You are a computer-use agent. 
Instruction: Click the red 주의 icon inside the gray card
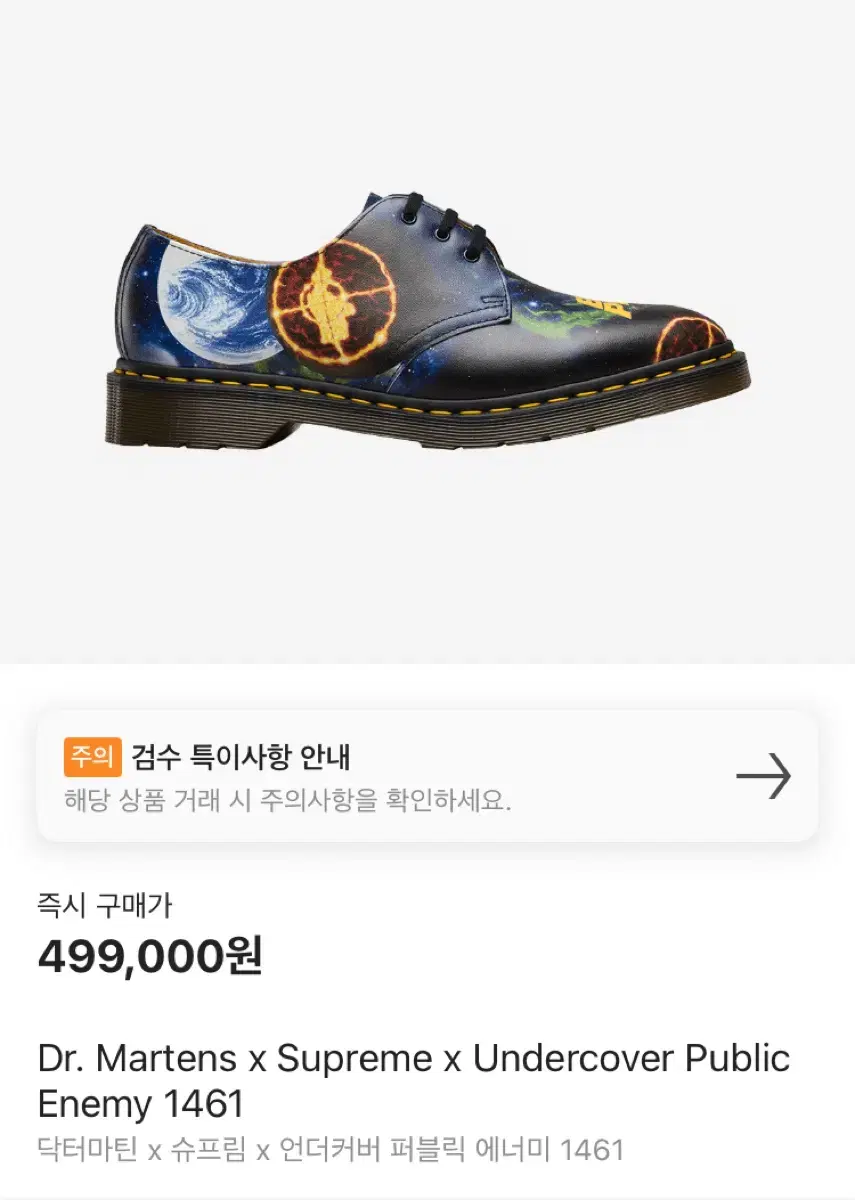90,758
